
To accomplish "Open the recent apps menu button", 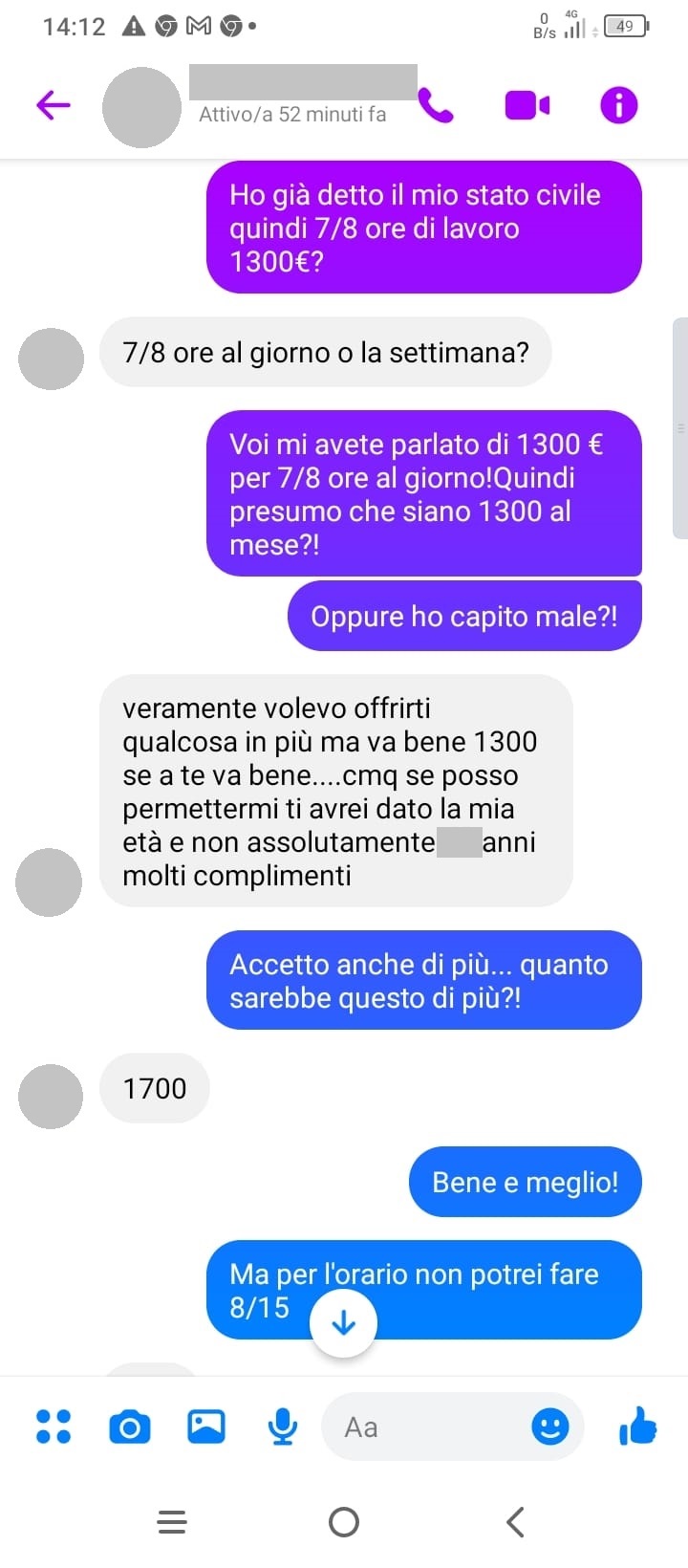I will 172,1521.
